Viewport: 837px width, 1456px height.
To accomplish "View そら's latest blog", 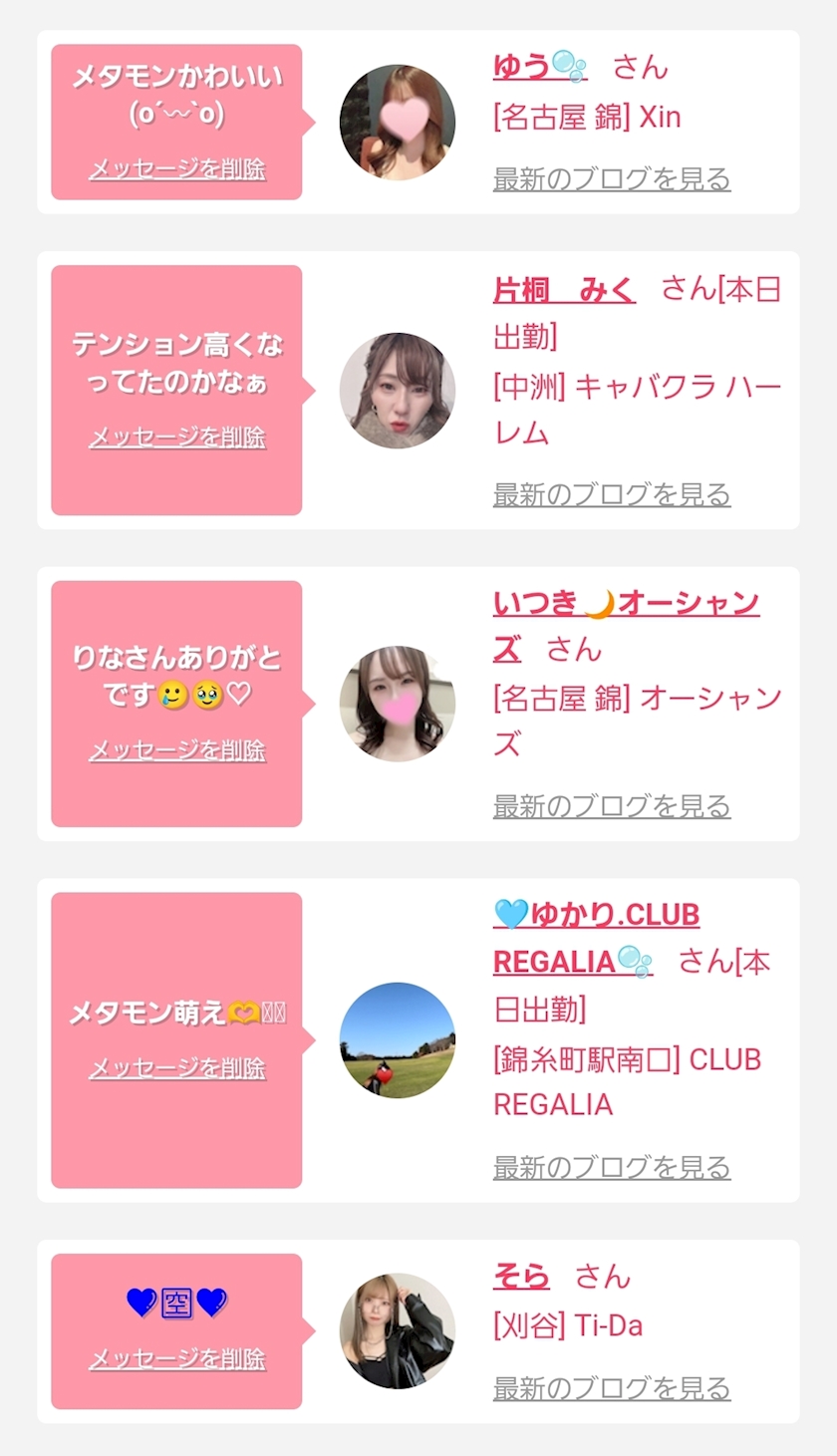I will pyautogui.click(x=612, y=1389).
